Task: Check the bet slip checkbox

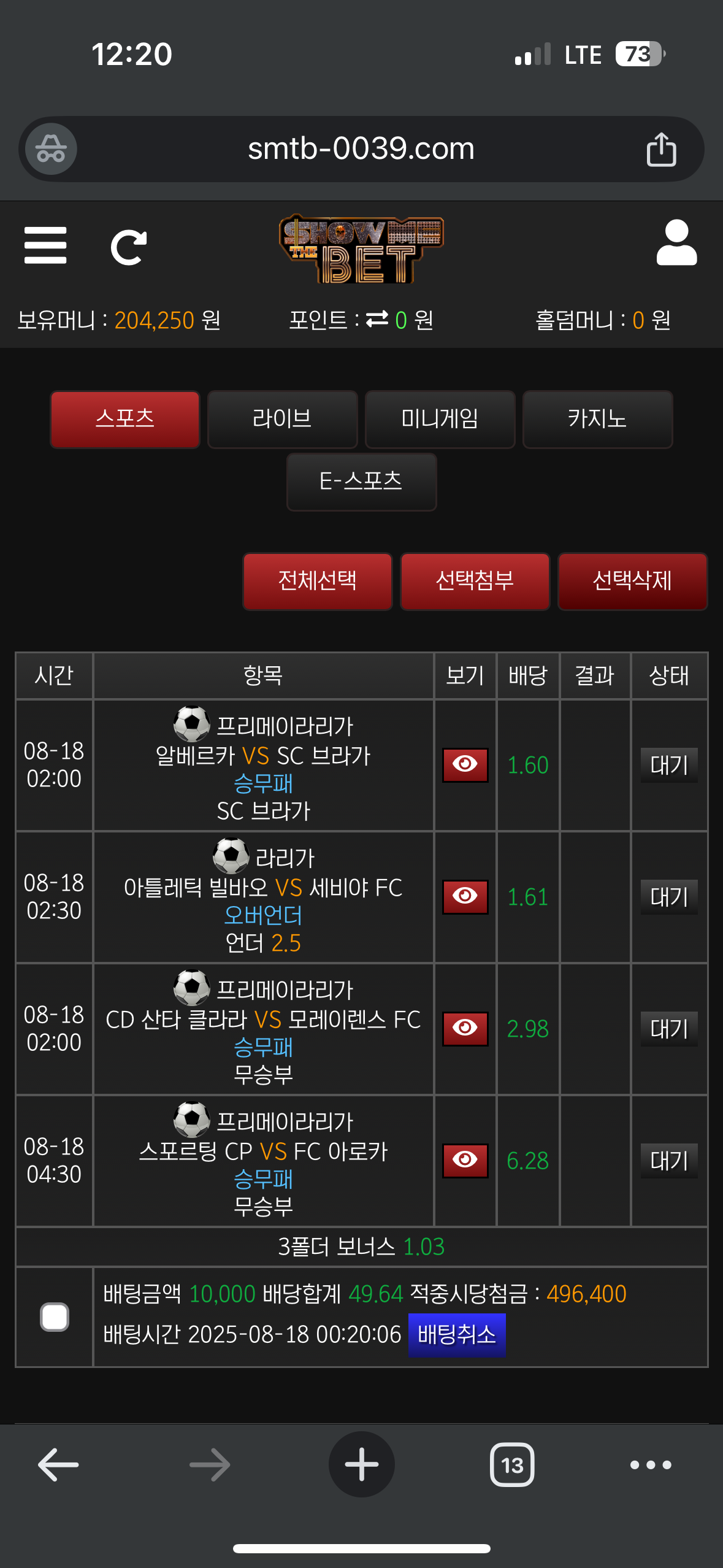Action: tap(55, 1316)
